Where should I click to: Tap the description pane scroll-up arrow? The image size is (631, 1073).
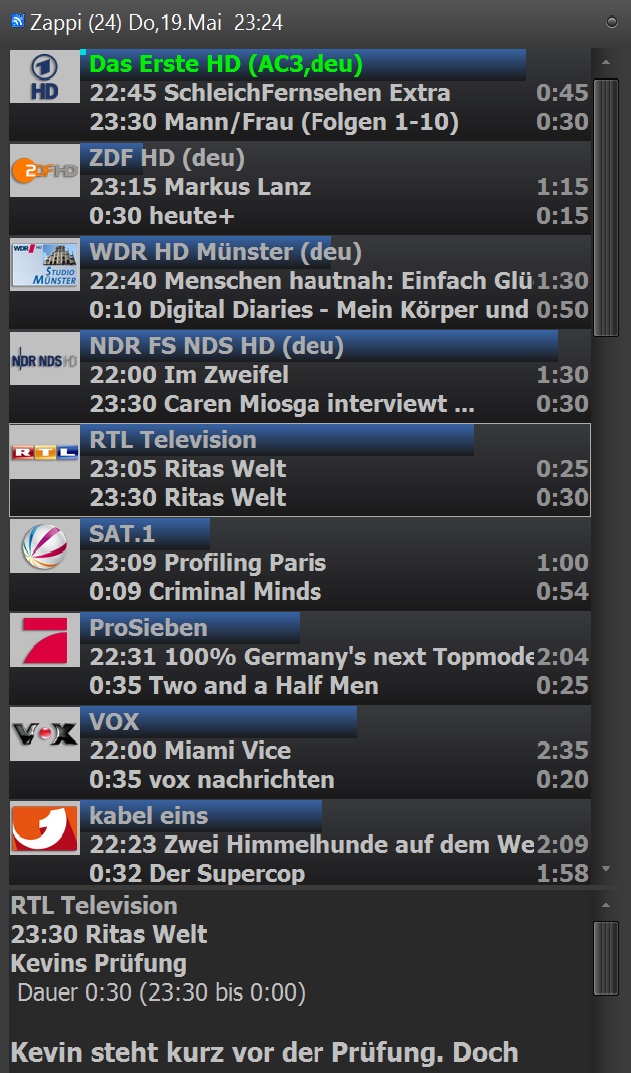tap(606, 905)
